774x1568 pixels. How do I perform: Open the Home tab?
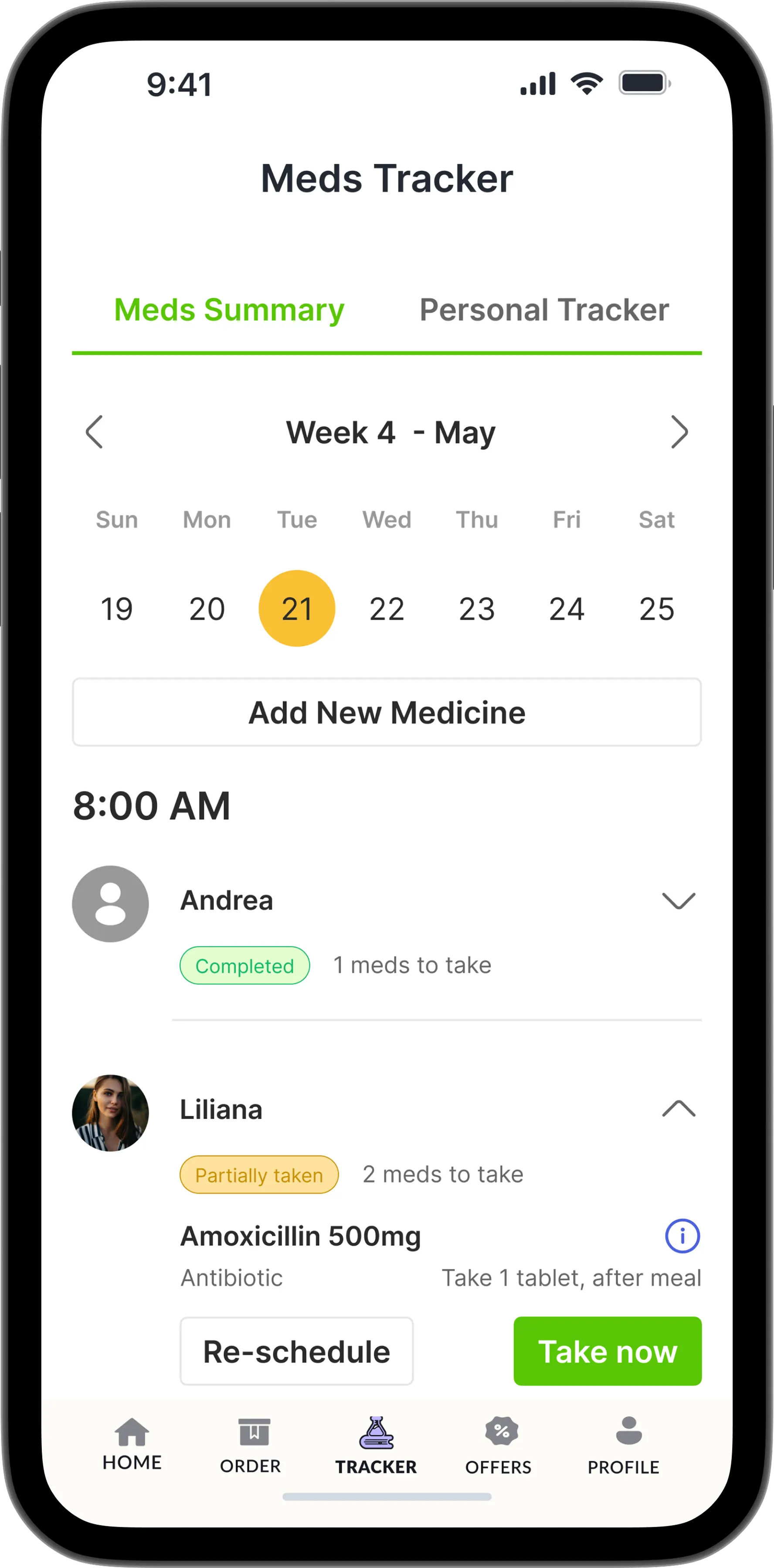coord(132,1443)
